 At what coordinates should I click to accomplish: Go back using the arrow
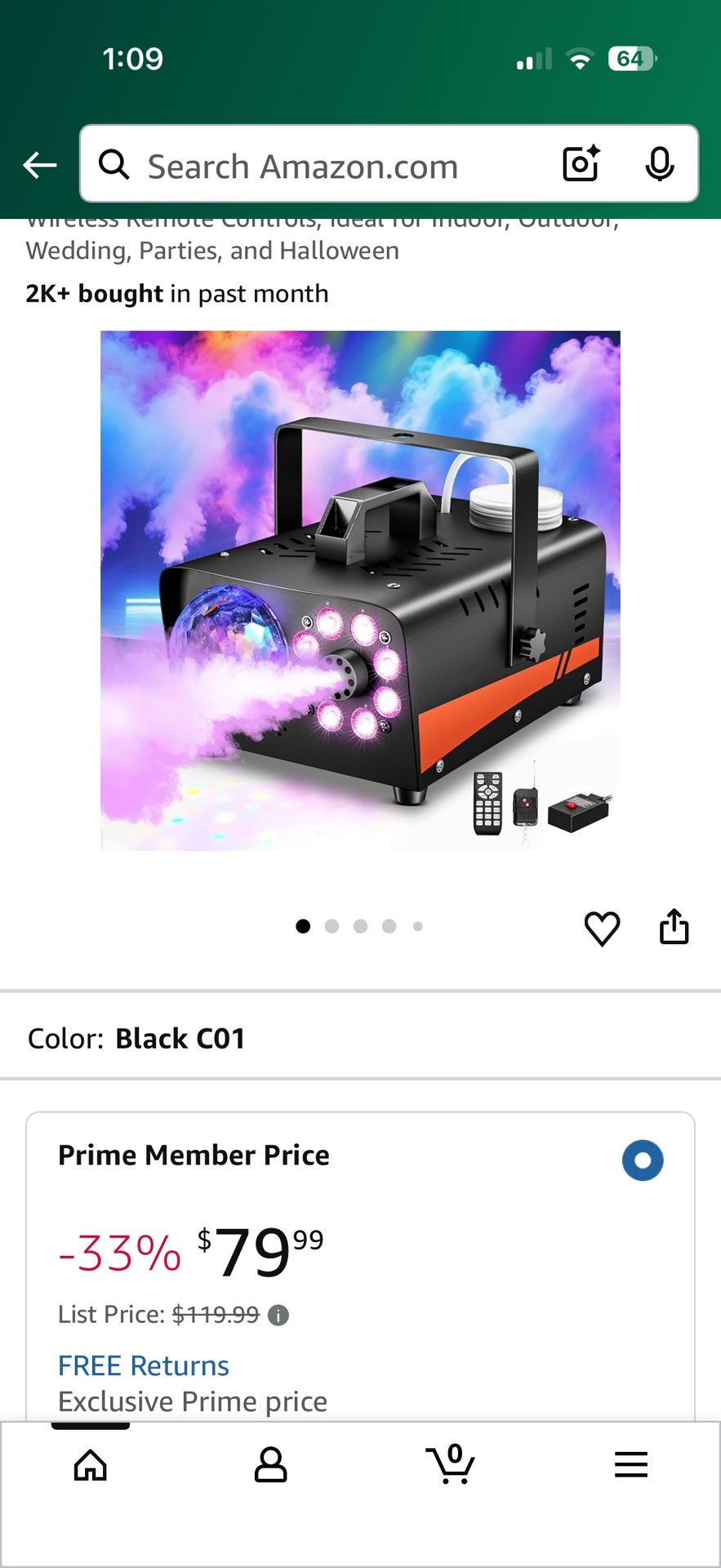point(39,165)
